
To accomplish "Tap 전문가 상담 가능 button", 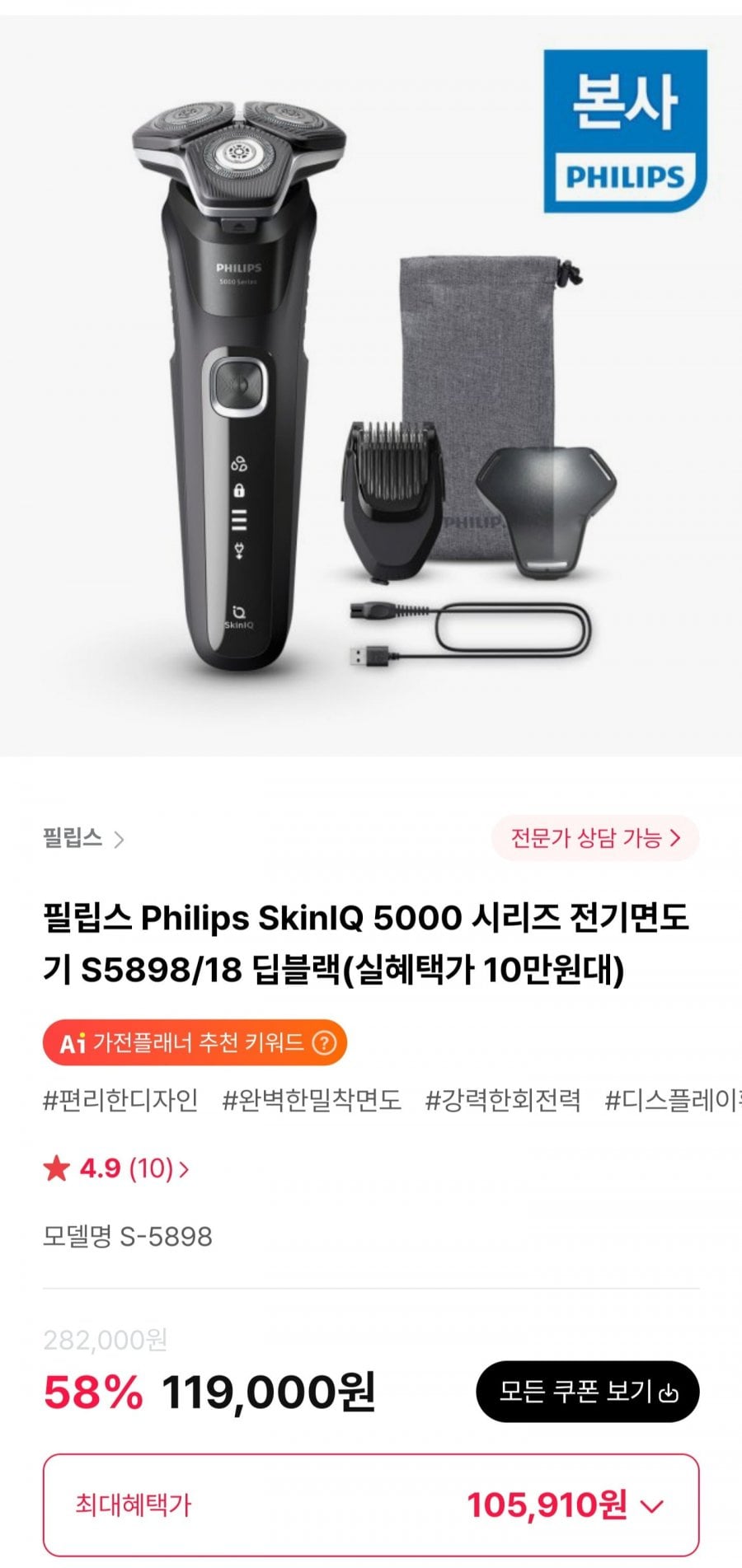I will 595,839.
